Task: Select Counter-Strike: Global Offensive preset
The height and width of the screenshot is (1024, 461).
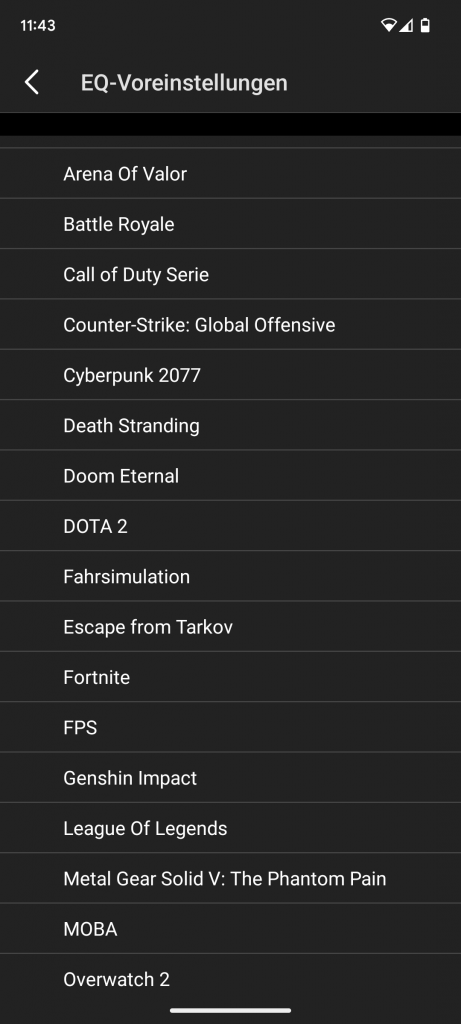Action: click(230, 325)
